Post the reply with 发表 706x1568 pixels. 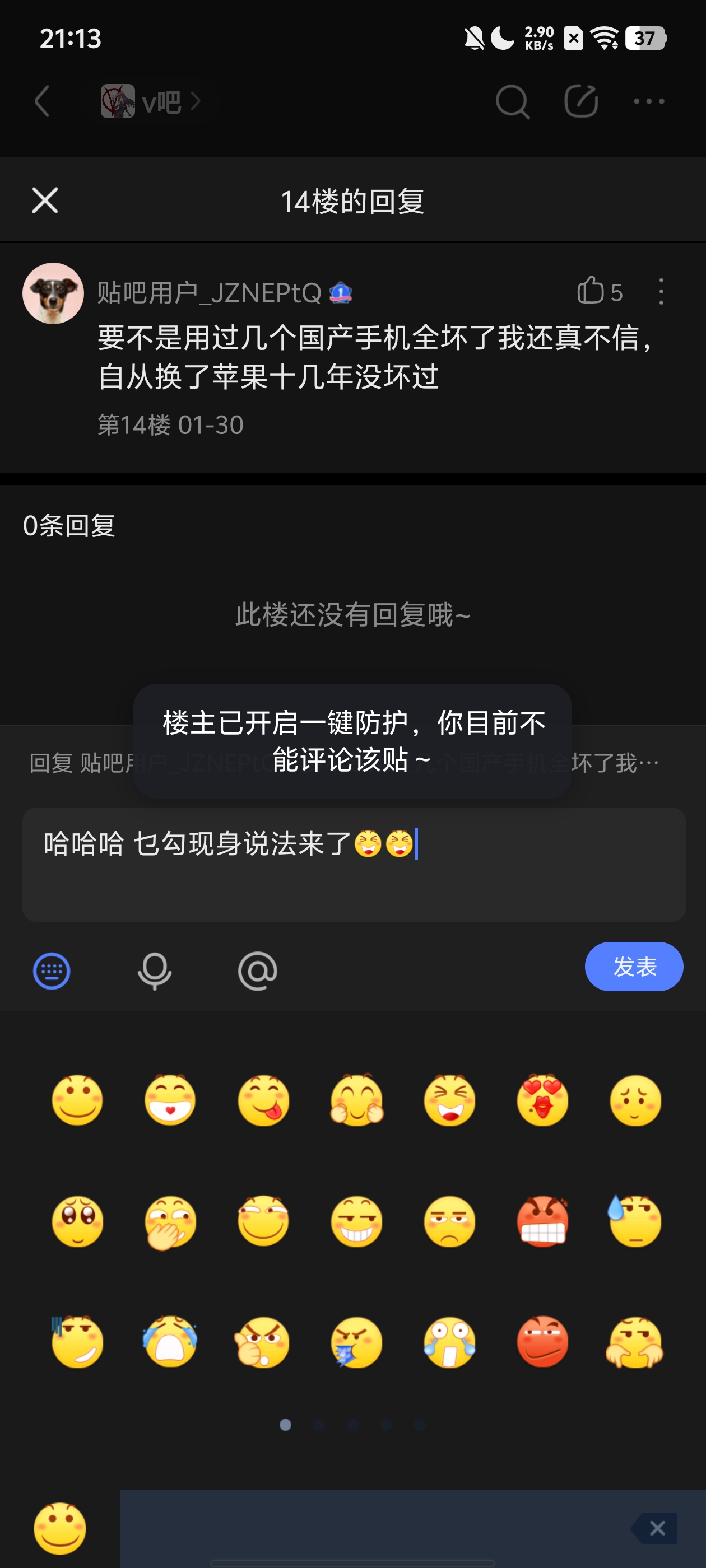(x=634, y=967)
